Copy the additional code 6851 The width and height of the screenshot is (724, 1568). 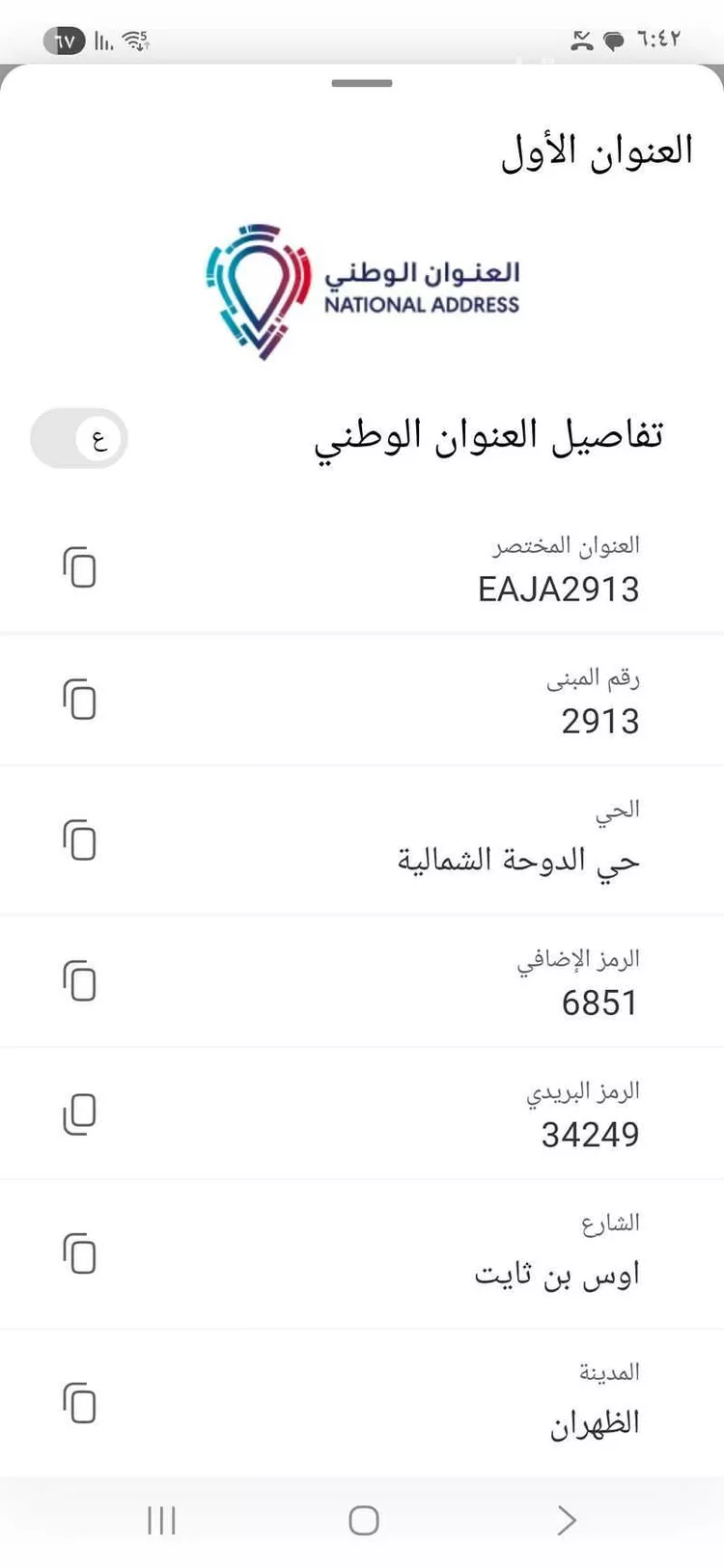[79, 980]
